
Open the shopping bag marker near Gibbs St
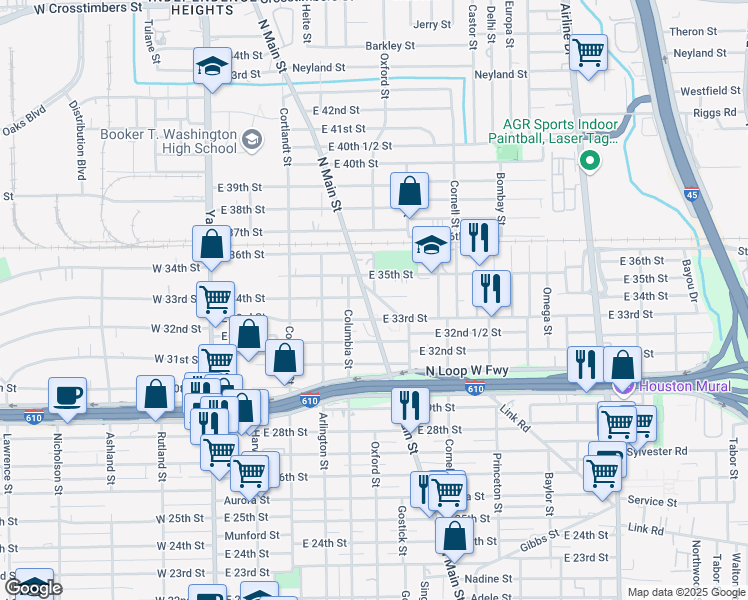(x=454, y=535)
